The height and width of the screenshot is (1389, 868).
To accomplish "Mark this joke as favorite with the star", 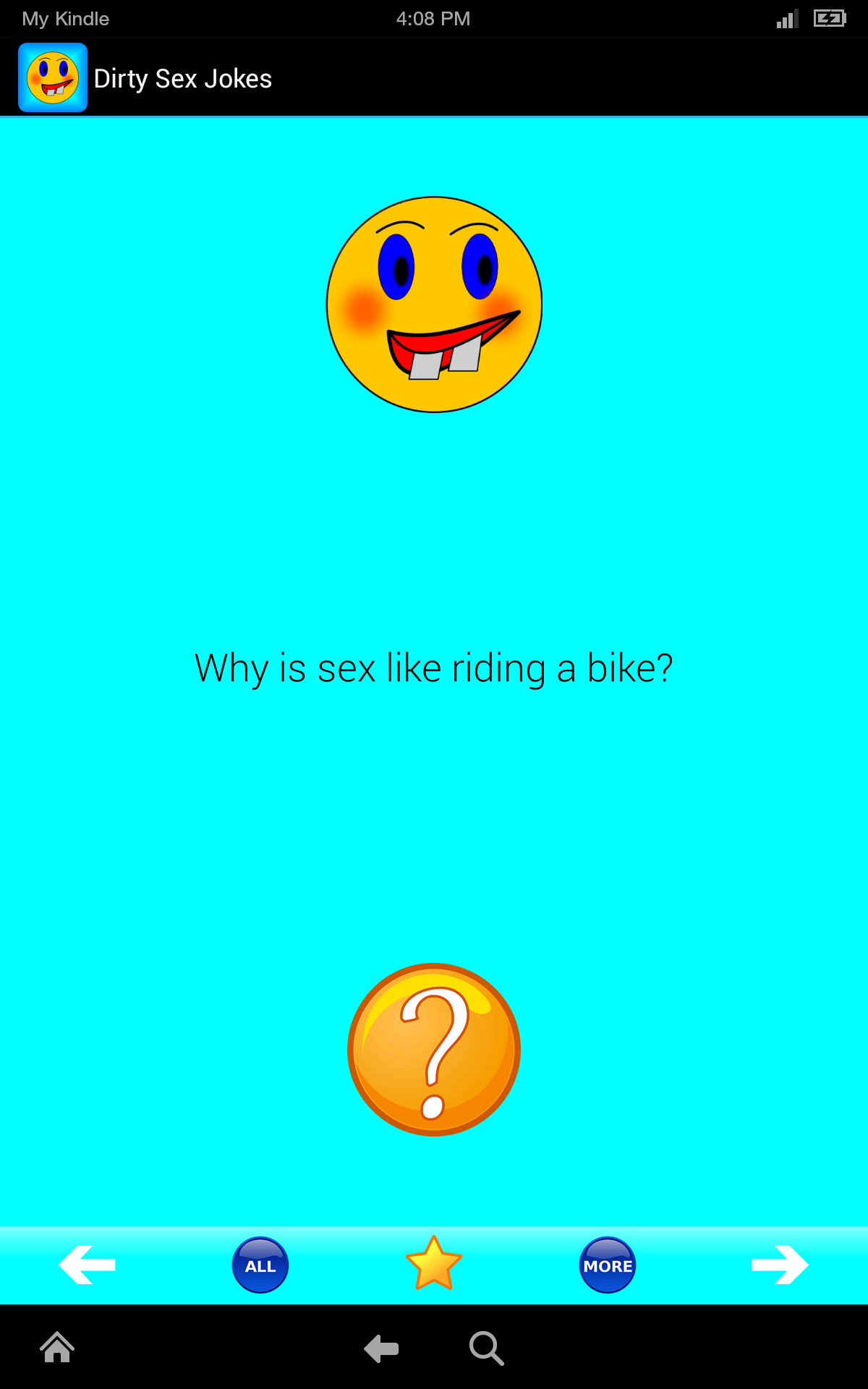I will click(434, 1264).
